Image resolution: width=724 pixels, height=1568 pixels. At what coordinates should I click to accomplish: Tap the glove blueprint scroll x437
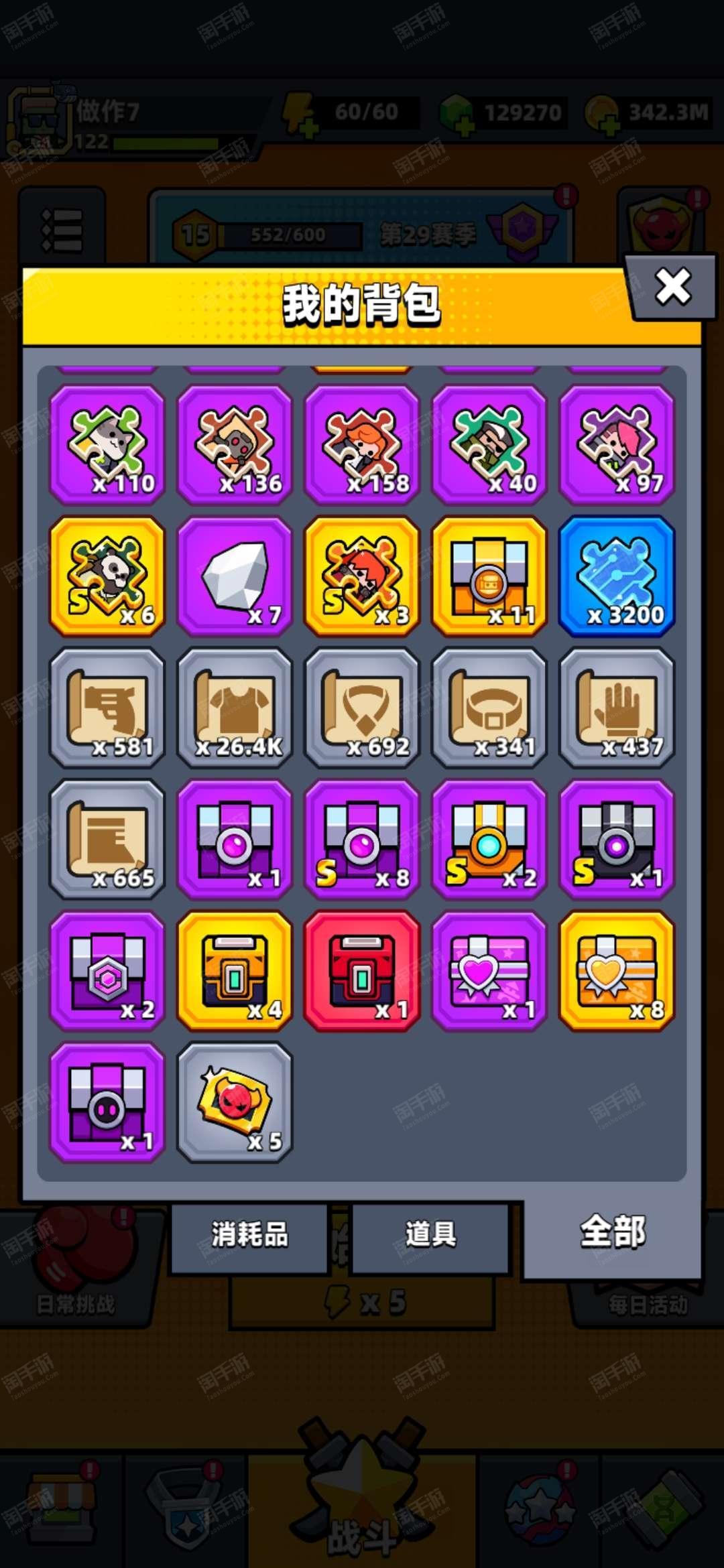tap(617, 707)
